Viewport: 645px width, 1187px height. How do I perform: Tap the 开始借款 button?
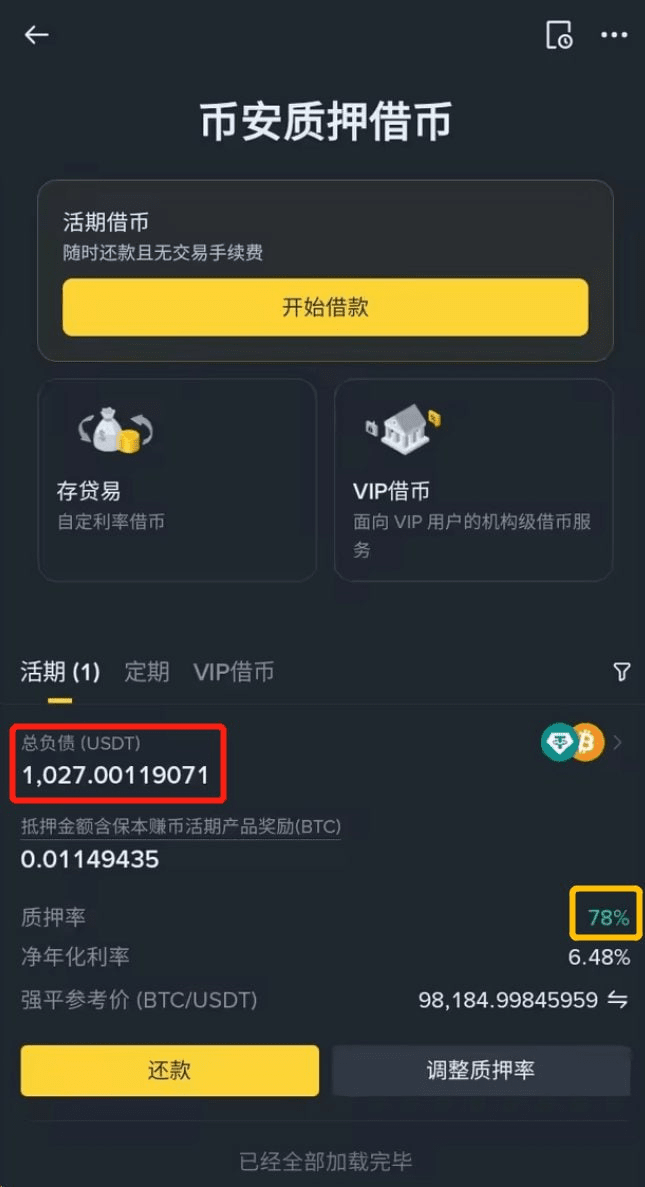325,307
